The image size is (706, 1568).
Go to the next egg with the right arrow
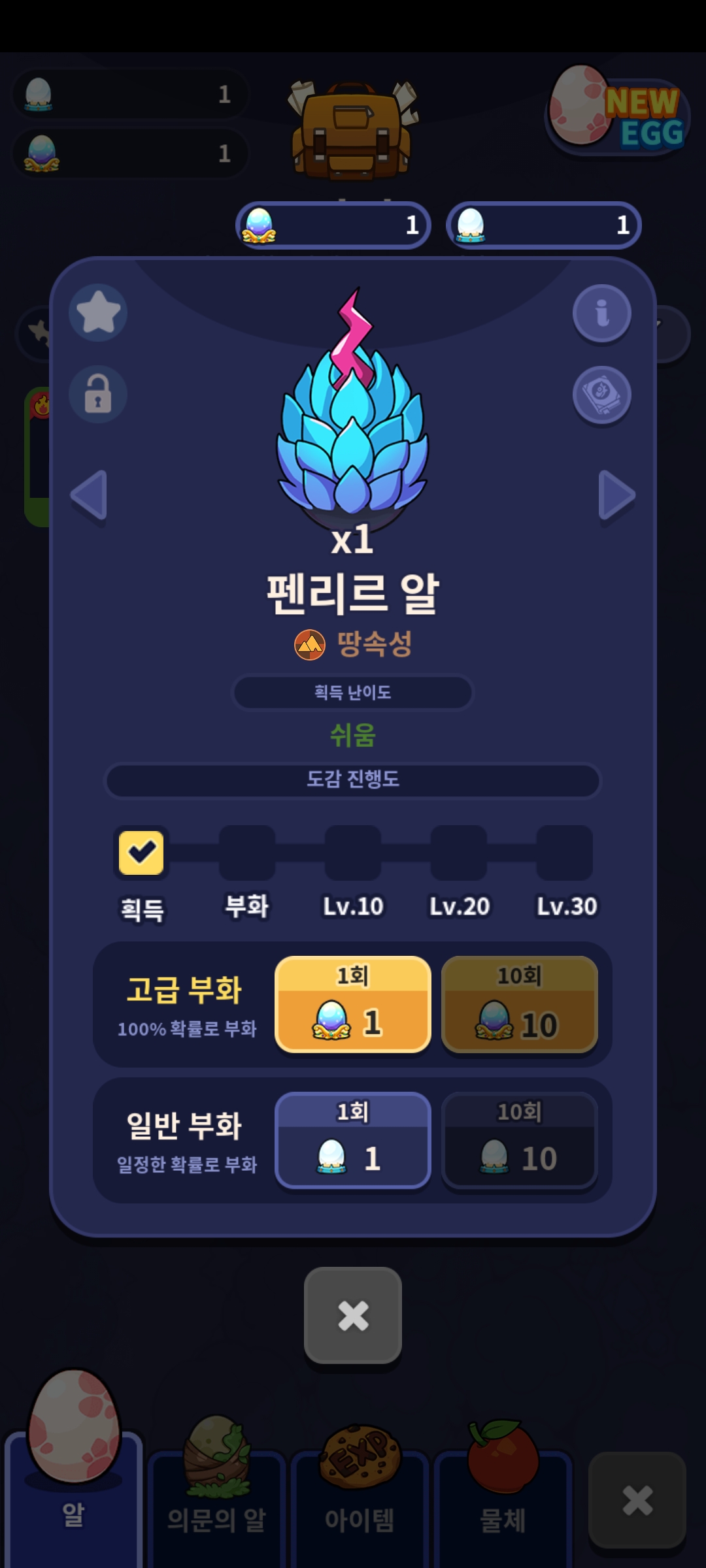[616, 495]
